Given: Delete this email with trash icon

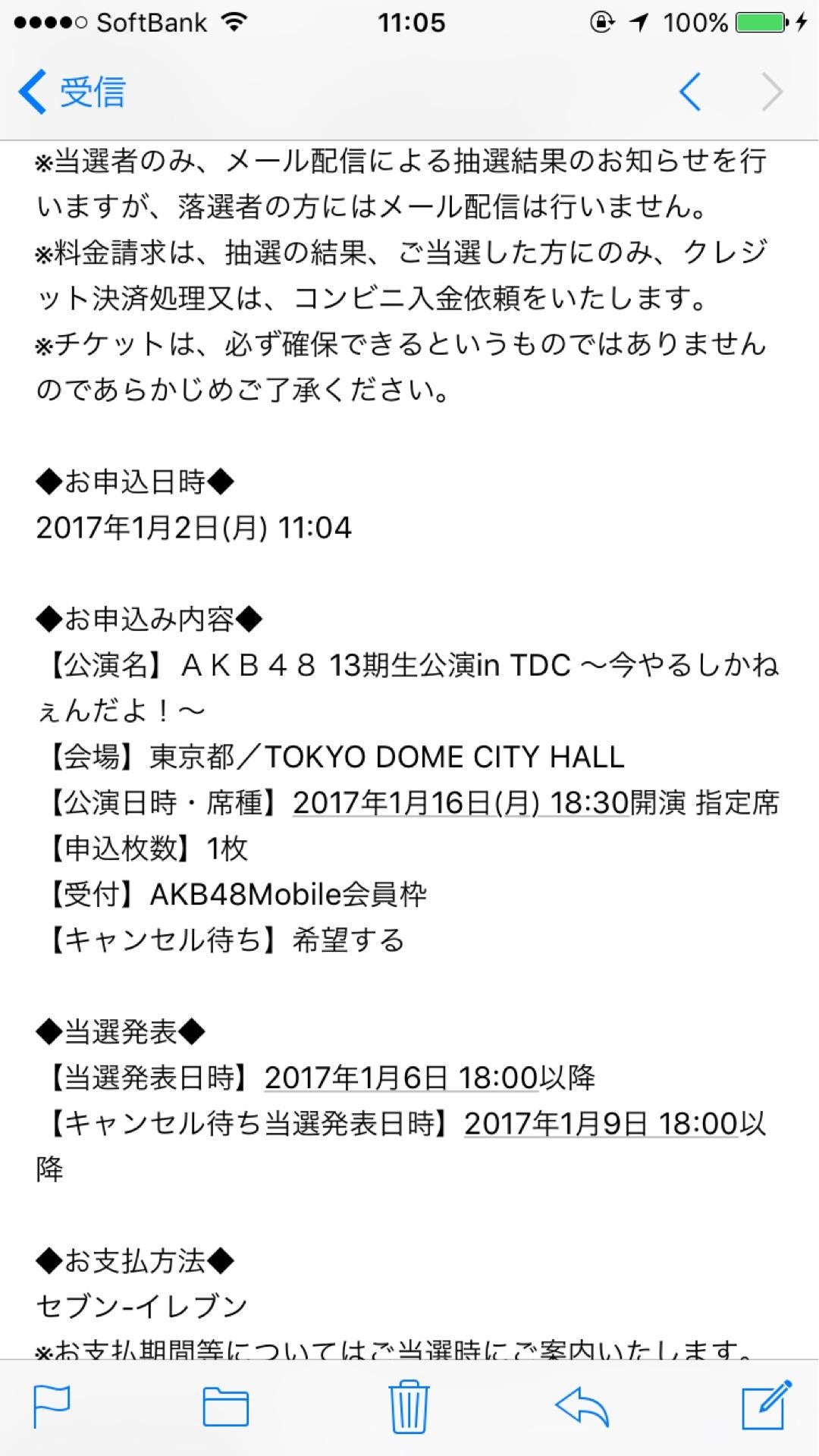Looking at the screenshot, I should (x=409, y=1407).
